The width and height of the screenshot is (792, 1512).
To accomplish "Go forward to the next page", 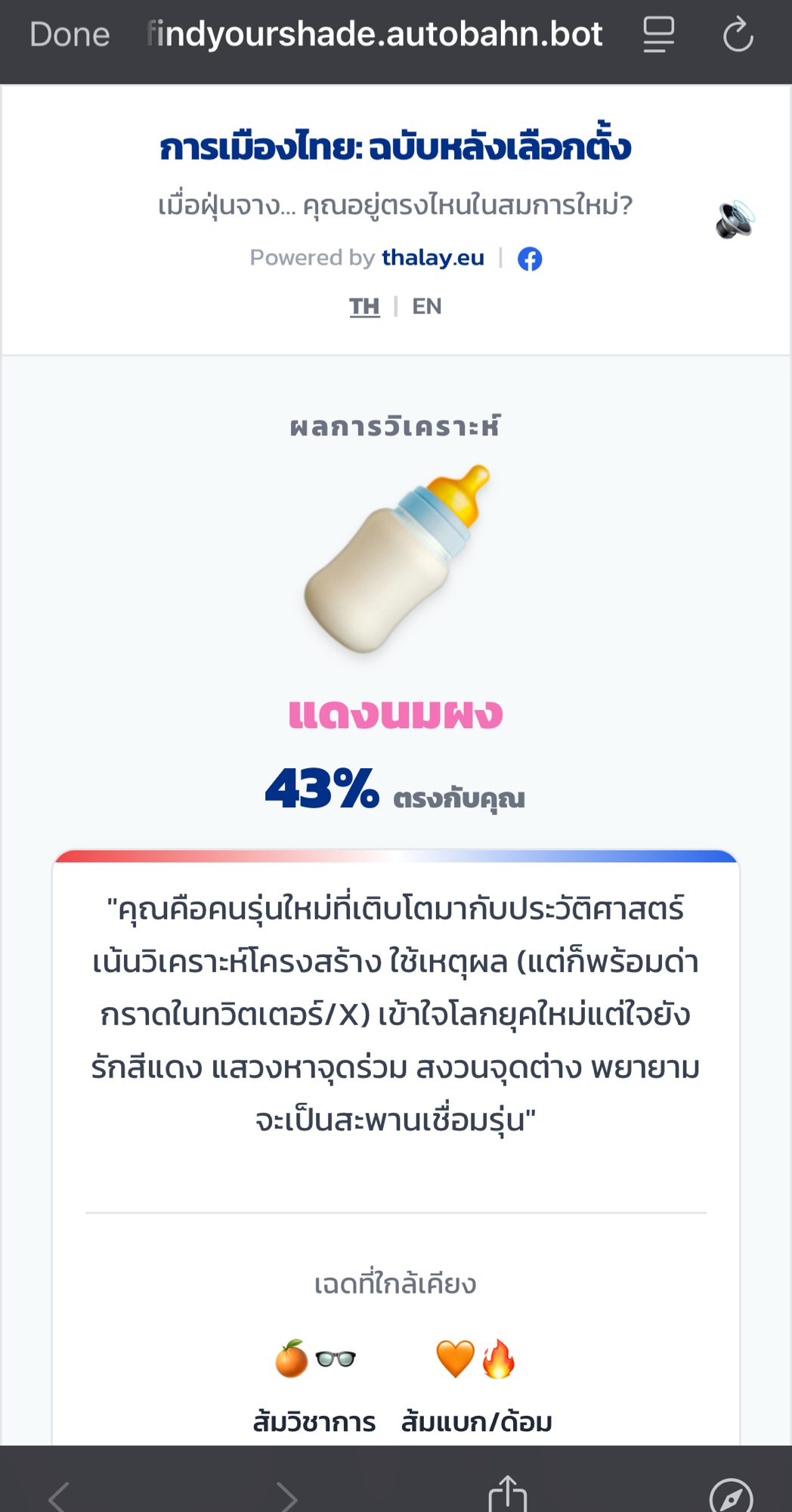I will click(x=286, y=1496).
